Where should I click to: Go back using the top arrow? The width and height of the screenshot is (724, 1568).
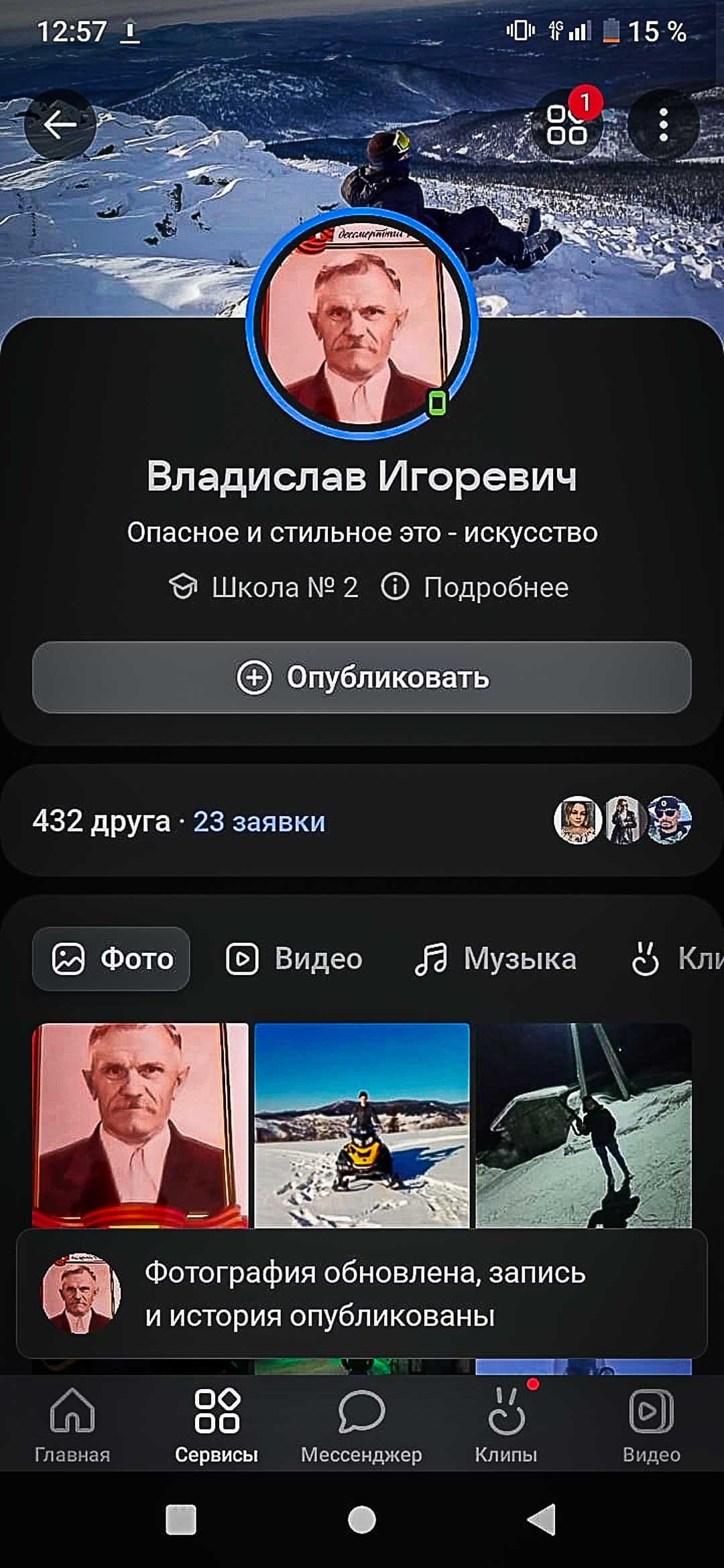60,125
